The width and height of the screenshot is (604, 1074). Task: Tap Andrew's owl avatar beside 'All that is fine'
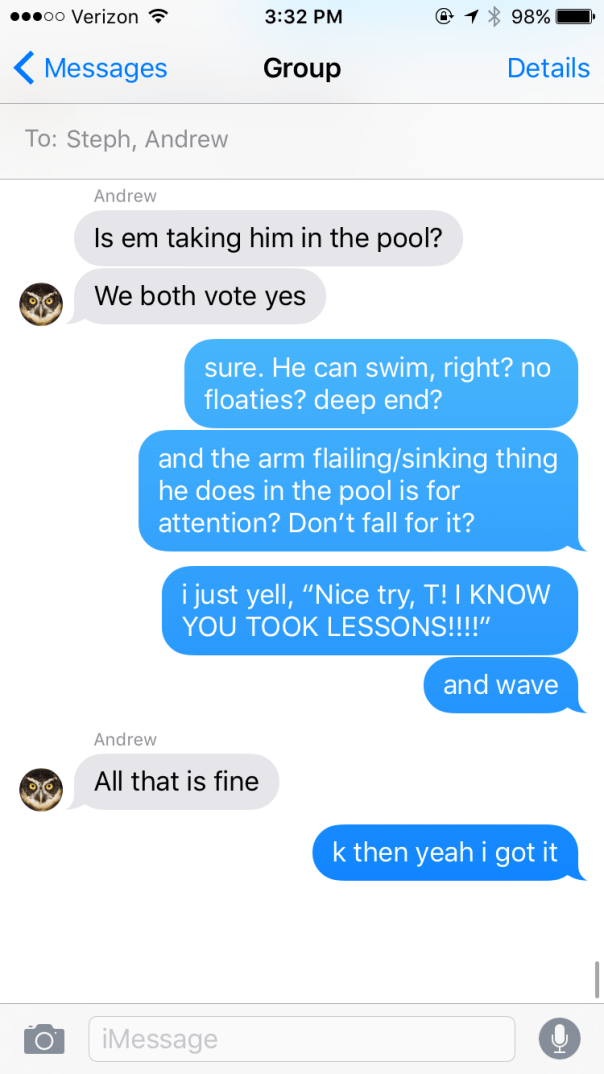point(41,789)
